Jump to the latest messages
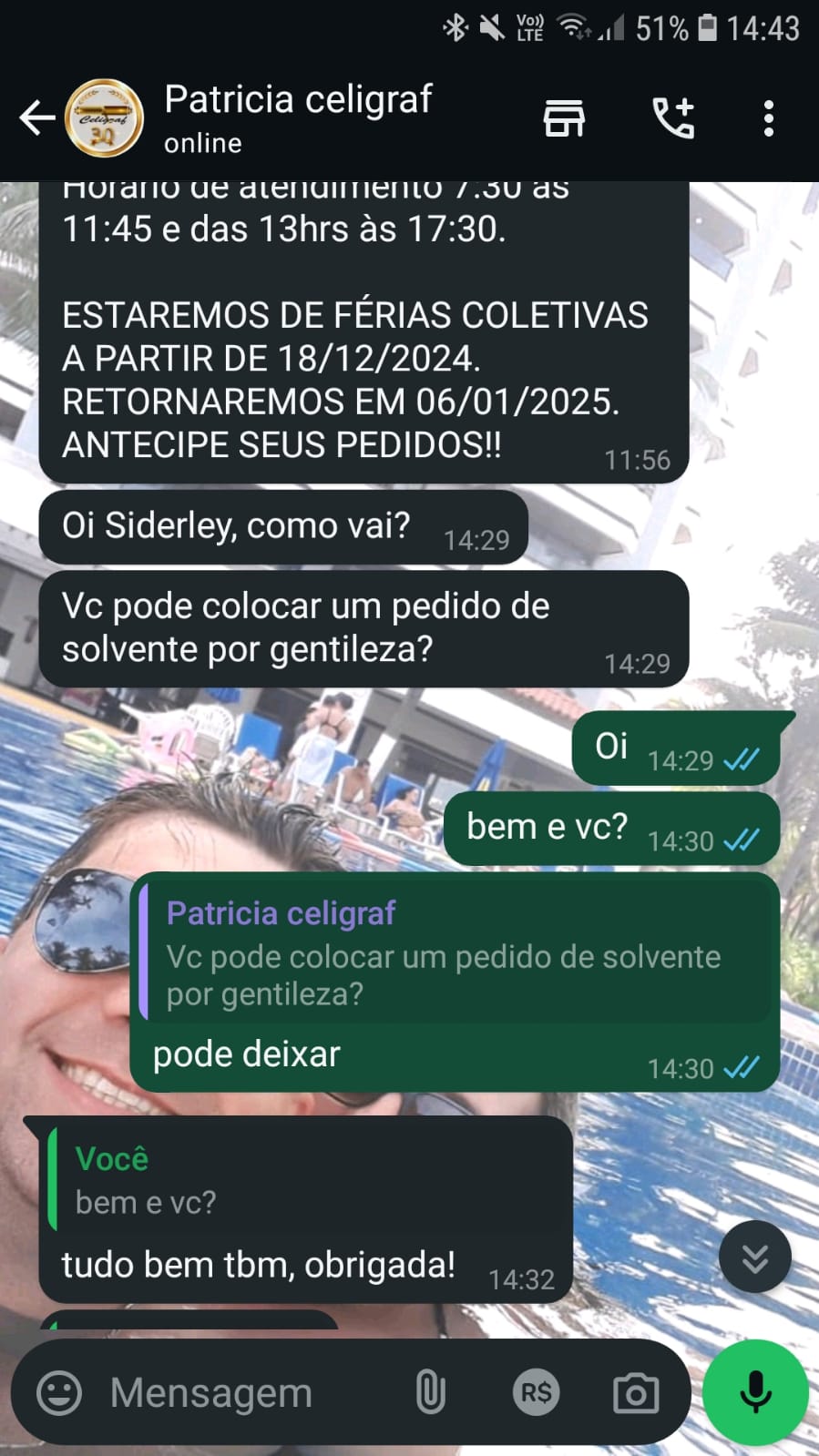Screen dimensions: 819x1456 coord(754,1257)
